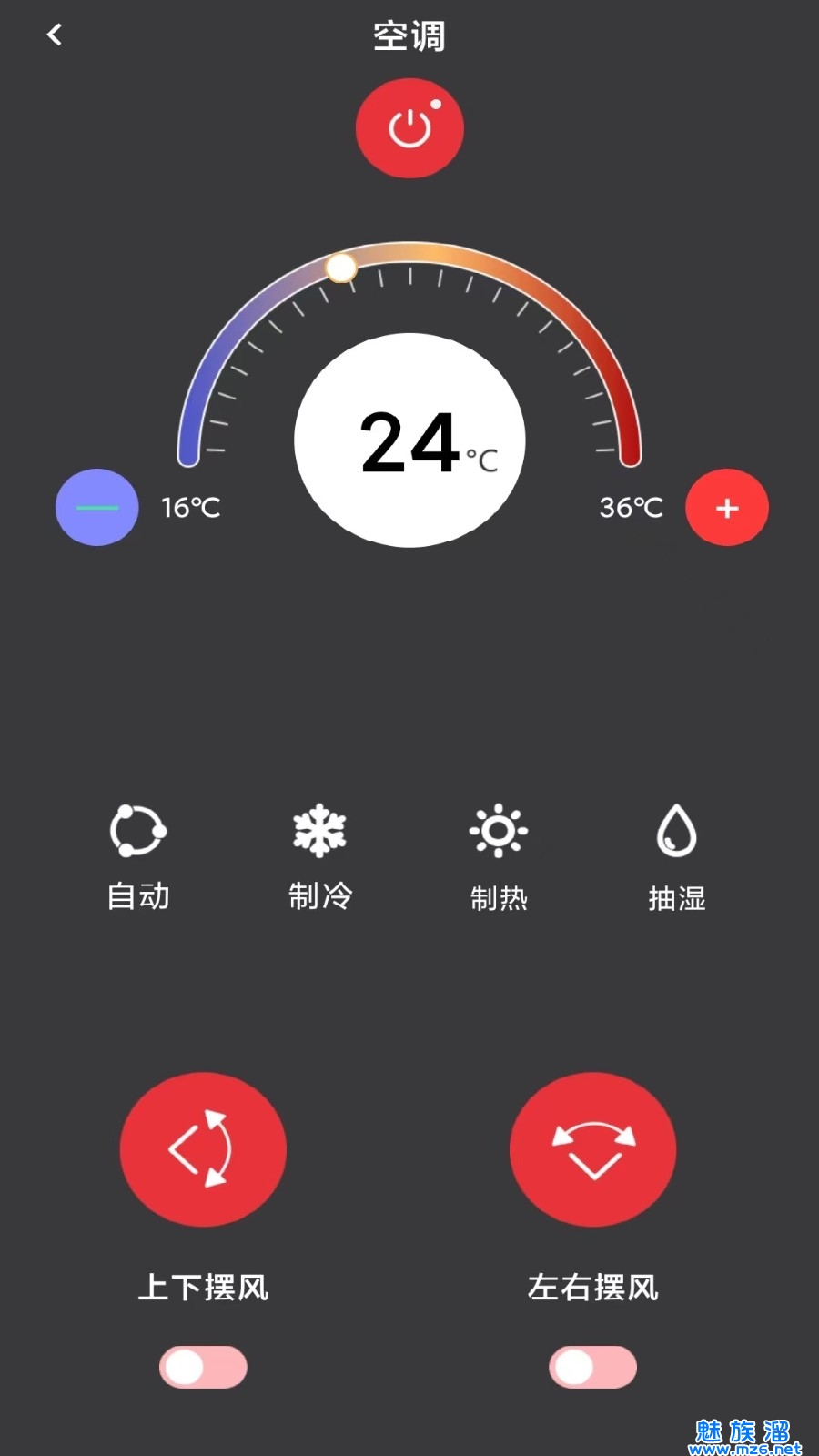Activate 抽湿 dehumidify mode
The width and height of the screenshot is (819, 1456).
coord(677,855)
